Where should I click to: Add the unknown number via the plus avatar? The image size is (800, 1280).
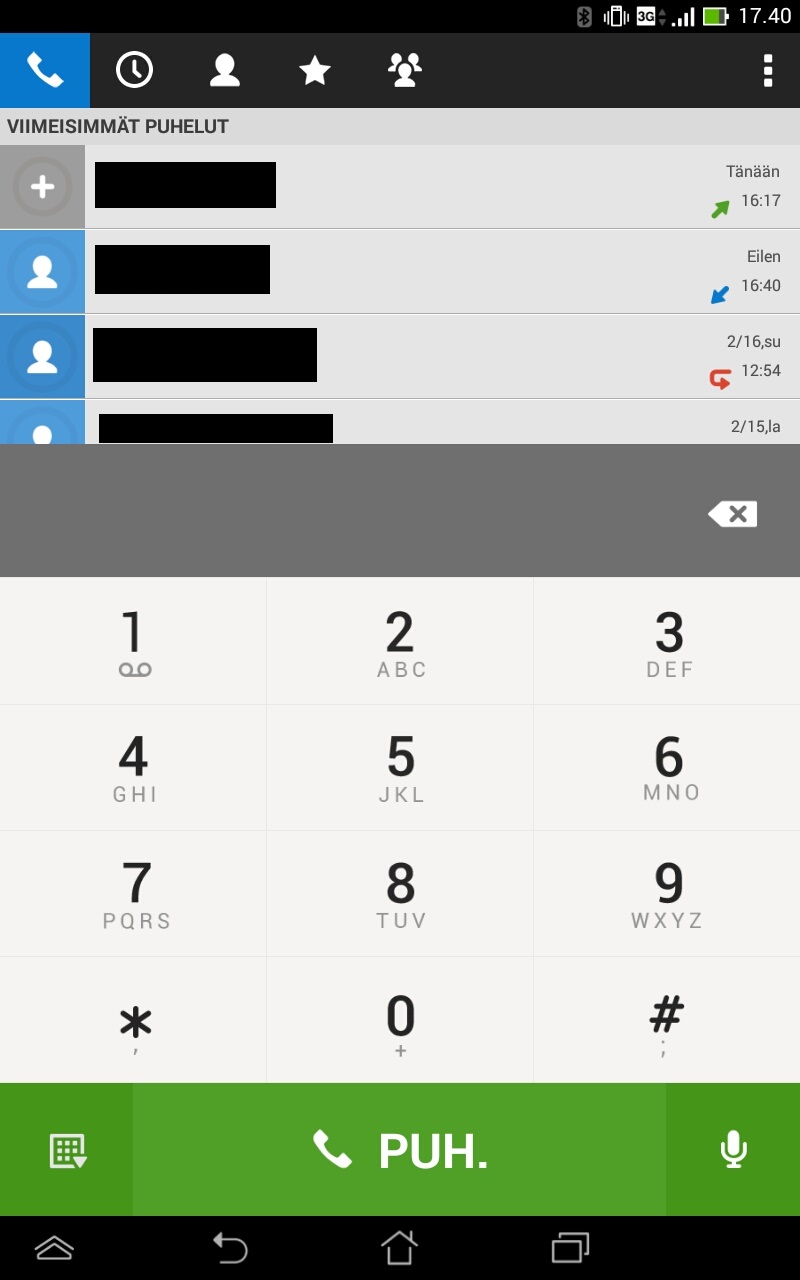point(42,187)
